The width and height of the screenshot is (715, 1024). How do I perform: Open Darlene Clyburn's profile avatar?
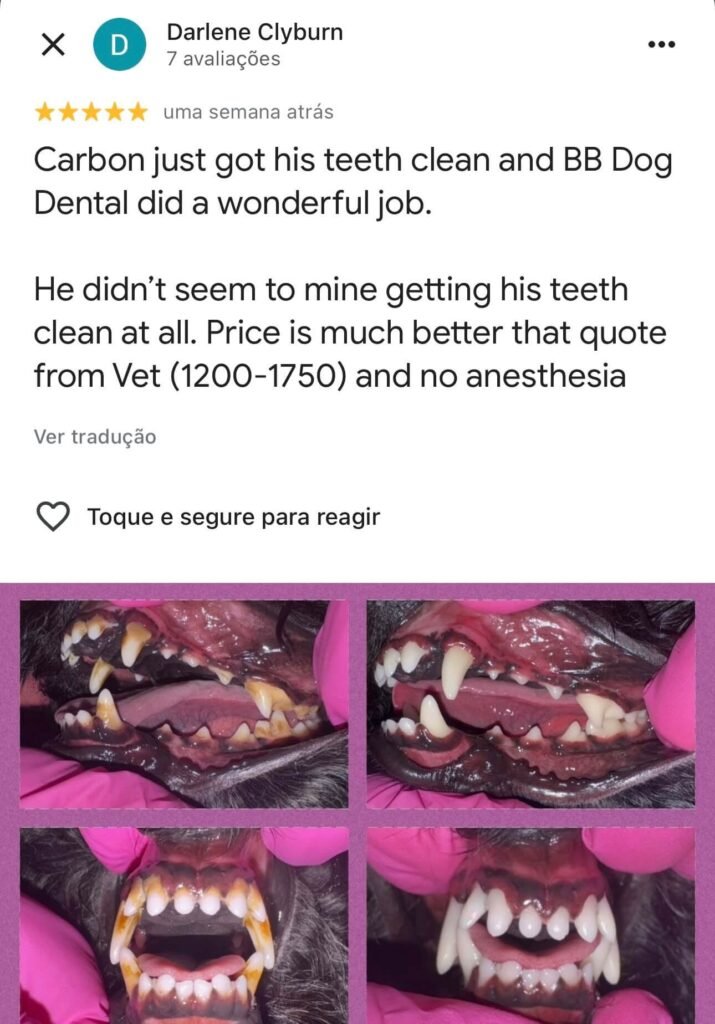tap(119, 45)
